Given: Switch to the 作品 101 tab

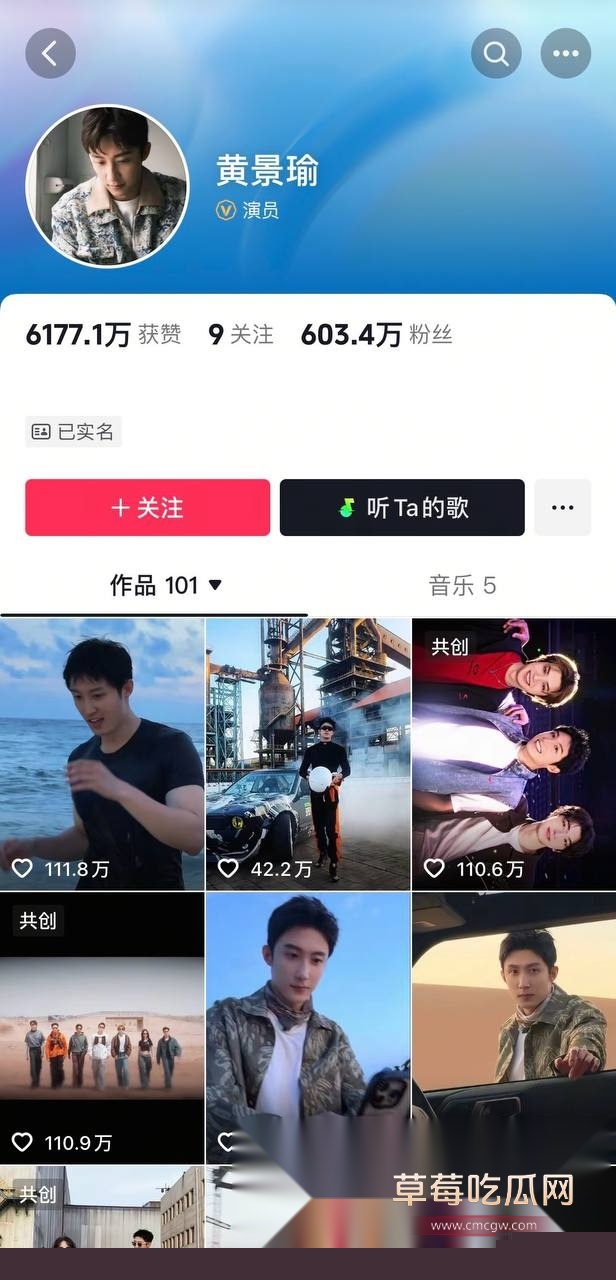Looking at the screenshot, I should (165, 586).
